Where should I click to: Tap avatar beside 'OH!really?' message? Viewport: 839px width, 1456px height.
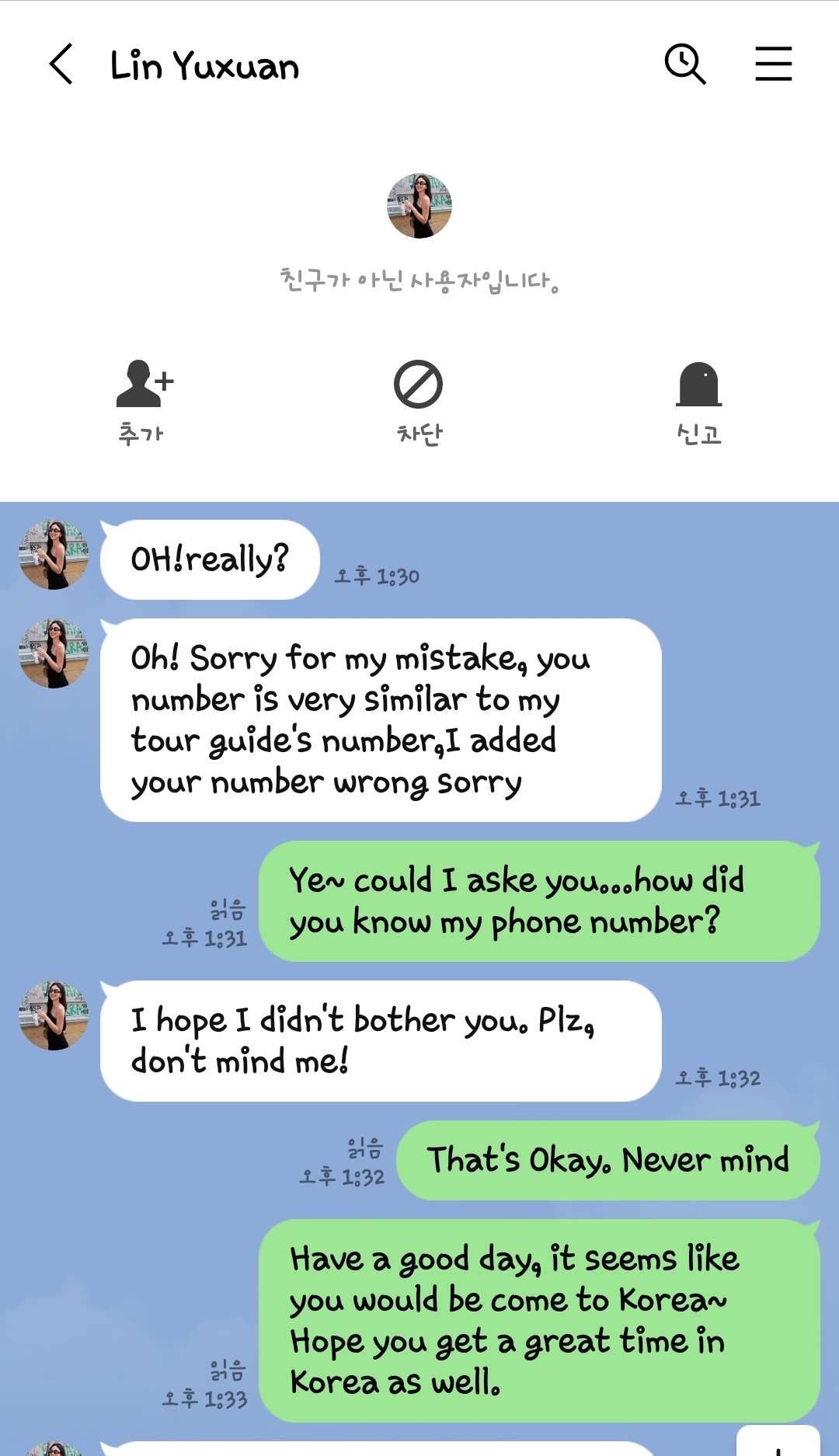pos(54,555)
